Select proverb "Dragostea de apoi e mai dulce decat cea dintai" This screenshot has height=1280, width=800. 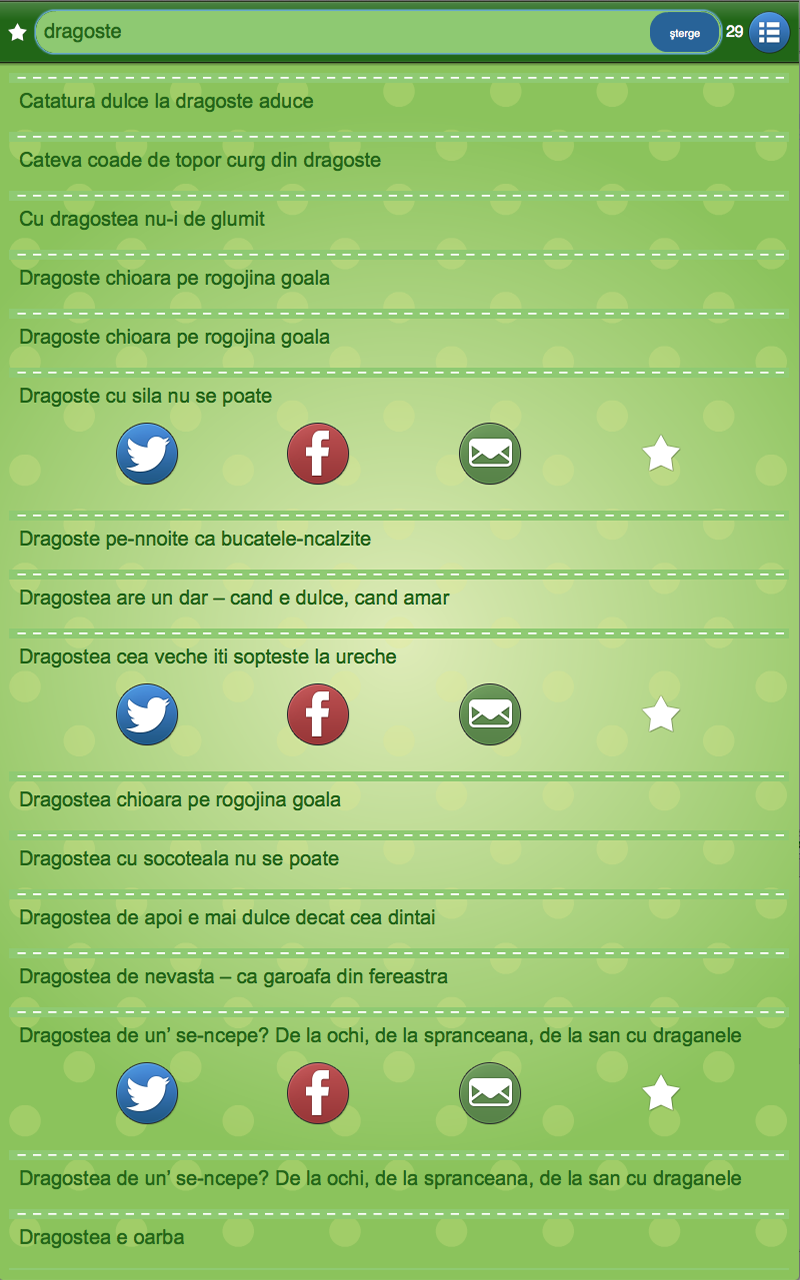pyautogui.click(x=400, y=917)
